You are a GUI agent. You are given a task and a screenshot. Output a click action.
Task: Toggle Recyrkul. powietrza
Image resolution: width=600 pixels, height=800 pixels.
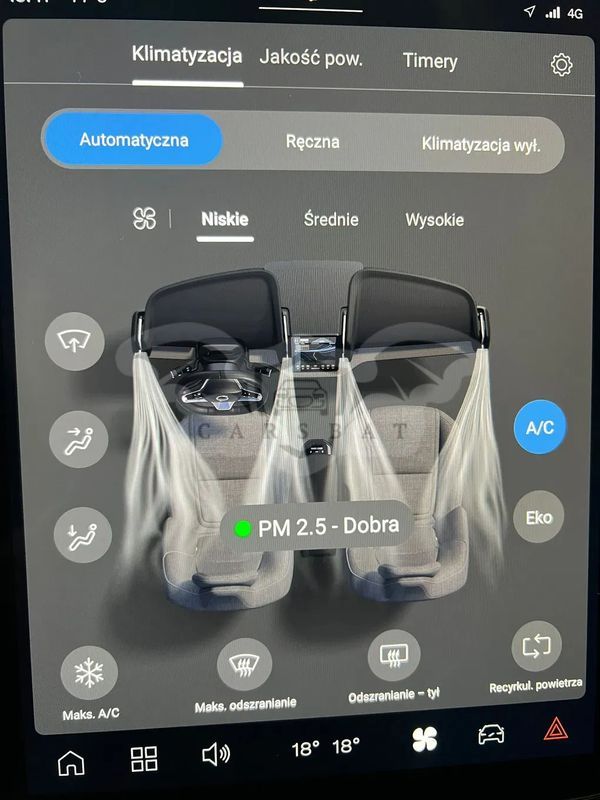[x=537, y=646]
